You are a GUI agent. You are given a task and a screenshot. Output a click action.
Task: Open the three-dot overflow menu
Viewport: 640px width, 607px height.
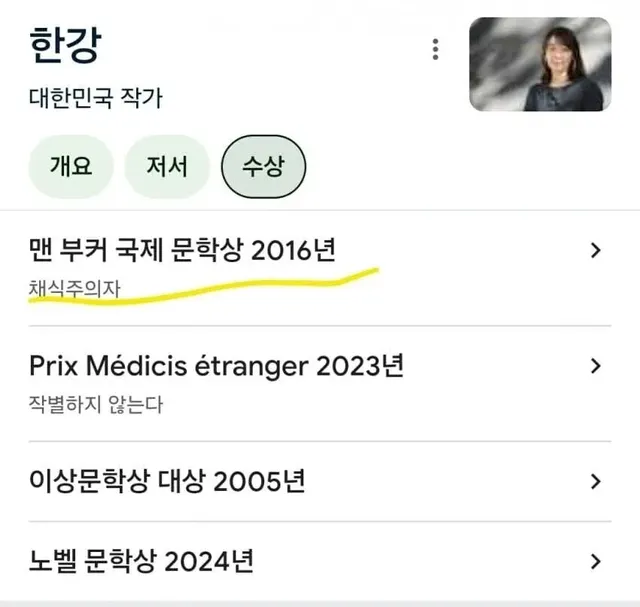(435, 49)
